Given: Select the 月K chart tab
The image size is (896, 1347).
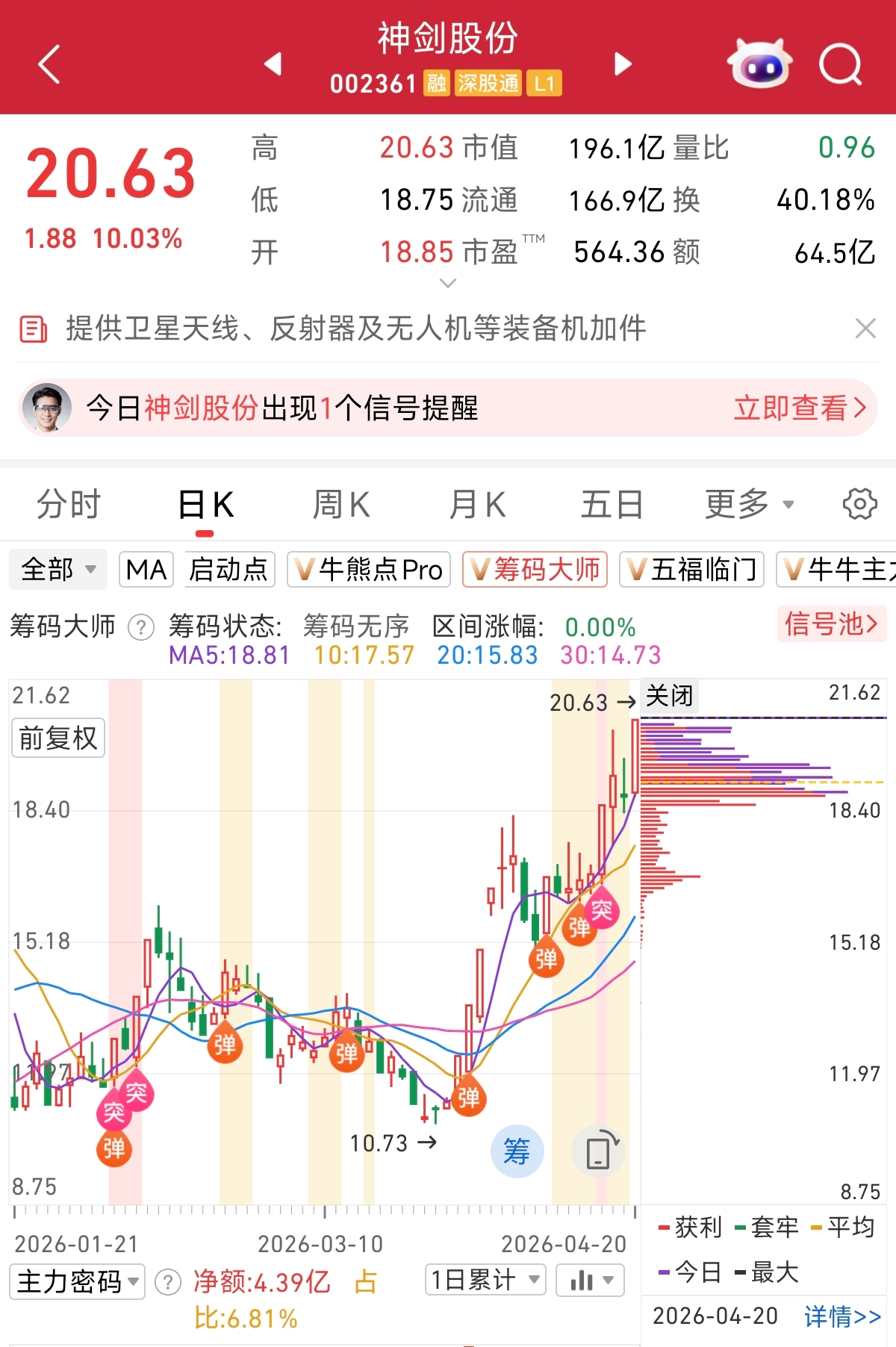Looking at the screenshot, I should [477, 505].
